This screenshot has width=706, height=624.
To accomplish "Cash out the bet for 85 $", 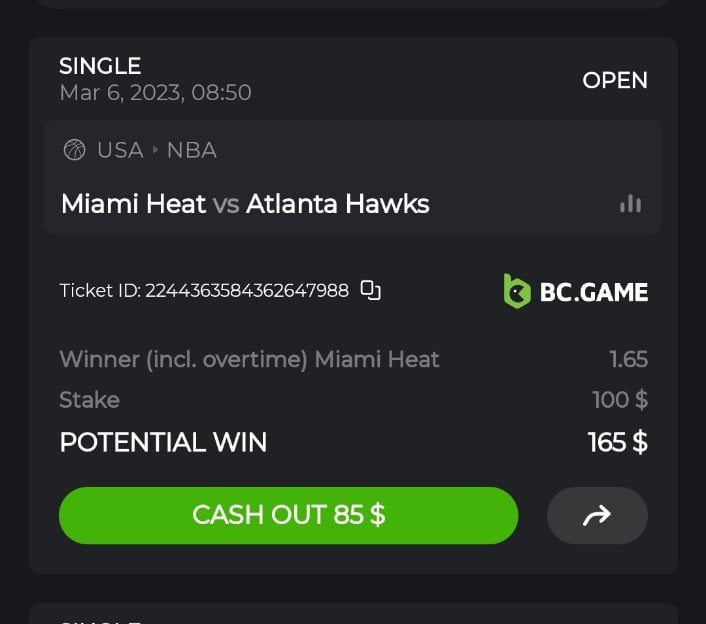I will 288,515.
